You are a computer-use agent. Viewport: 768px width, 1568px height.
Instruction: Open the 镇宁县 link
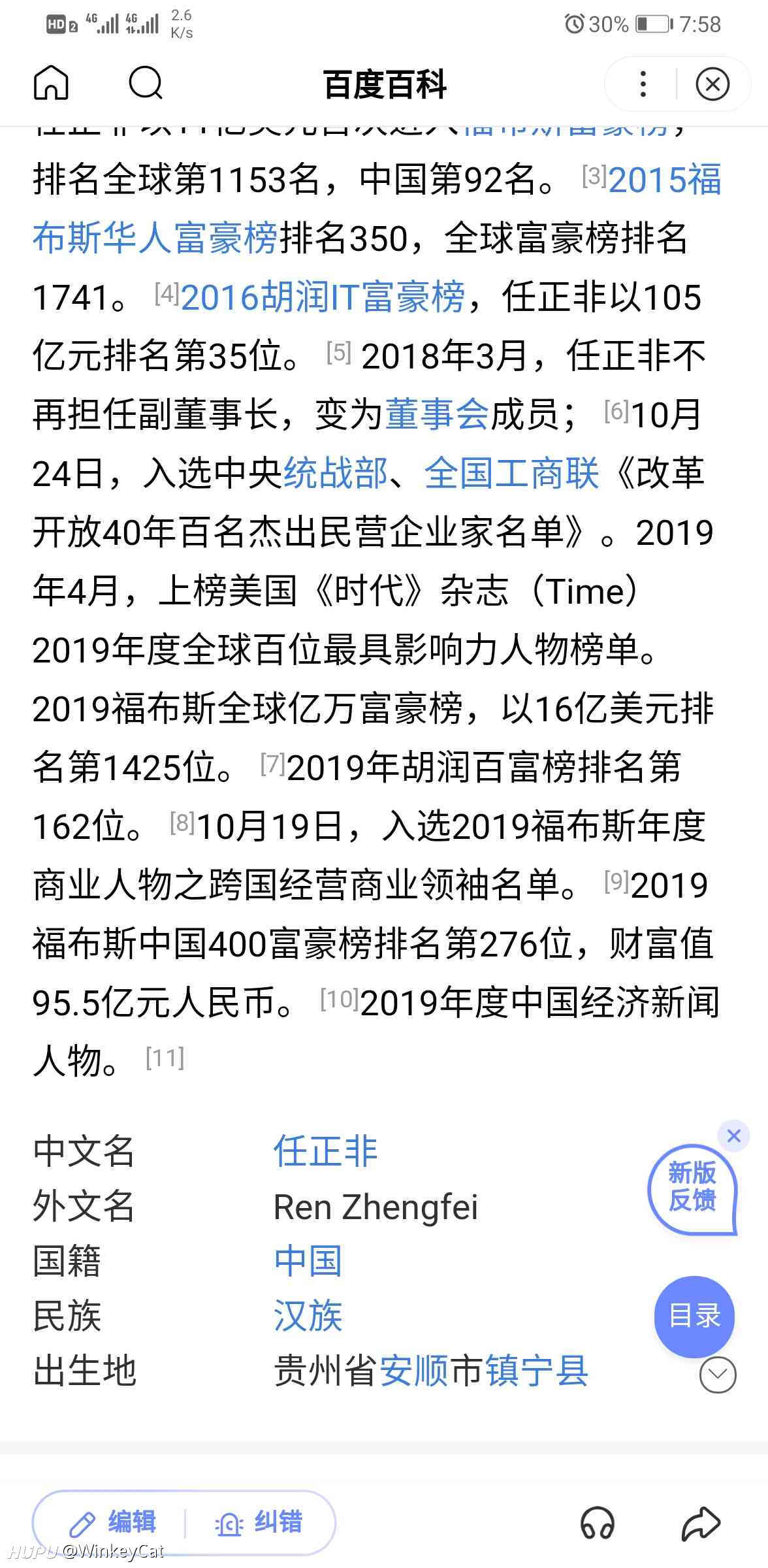click(536, 1371)
